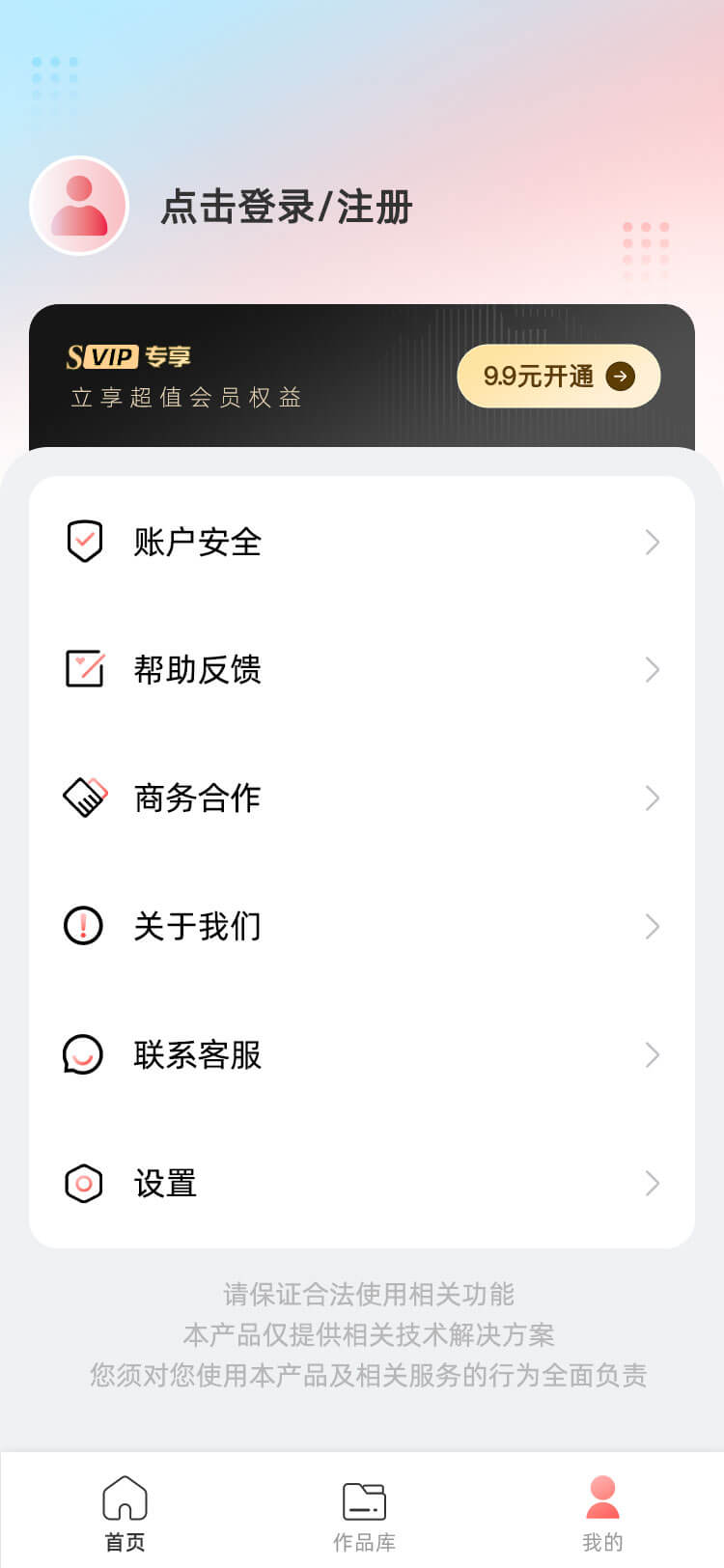Screen dimensions: 724x1568
Task: Switch to the 作品库 tab
Action: click(x=364, y=1513)
